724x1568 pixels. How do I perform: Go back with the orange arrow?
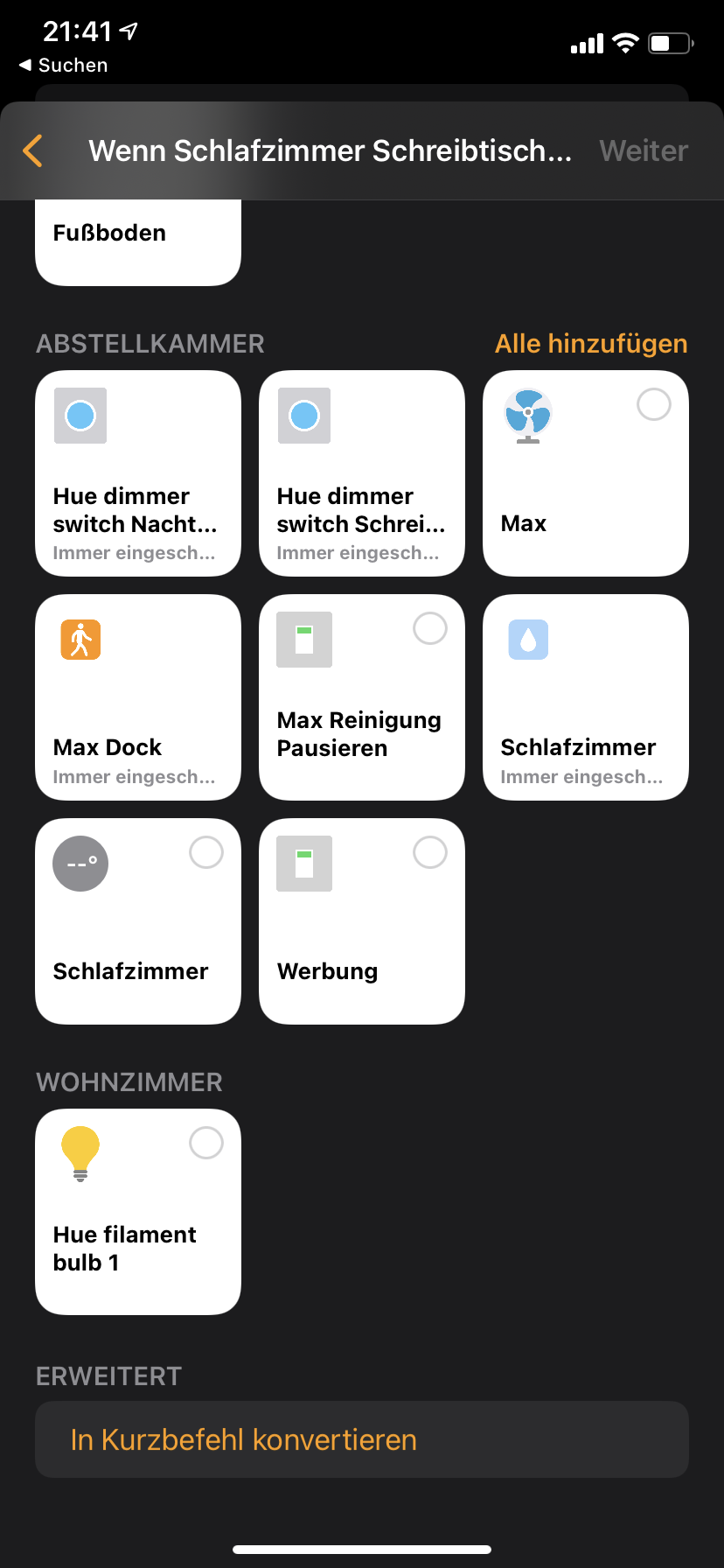(x=33, y=150)
